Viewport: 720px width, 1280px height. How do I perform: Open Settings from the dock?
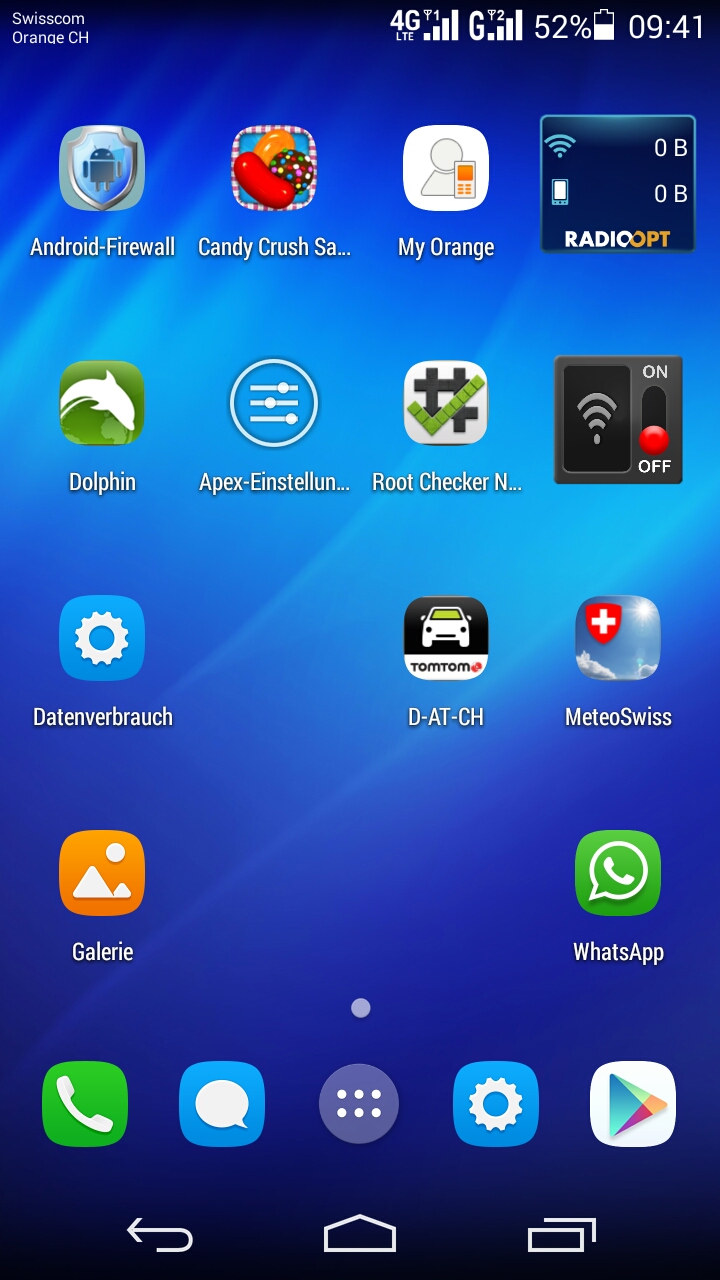click(x=496, y=1104)
